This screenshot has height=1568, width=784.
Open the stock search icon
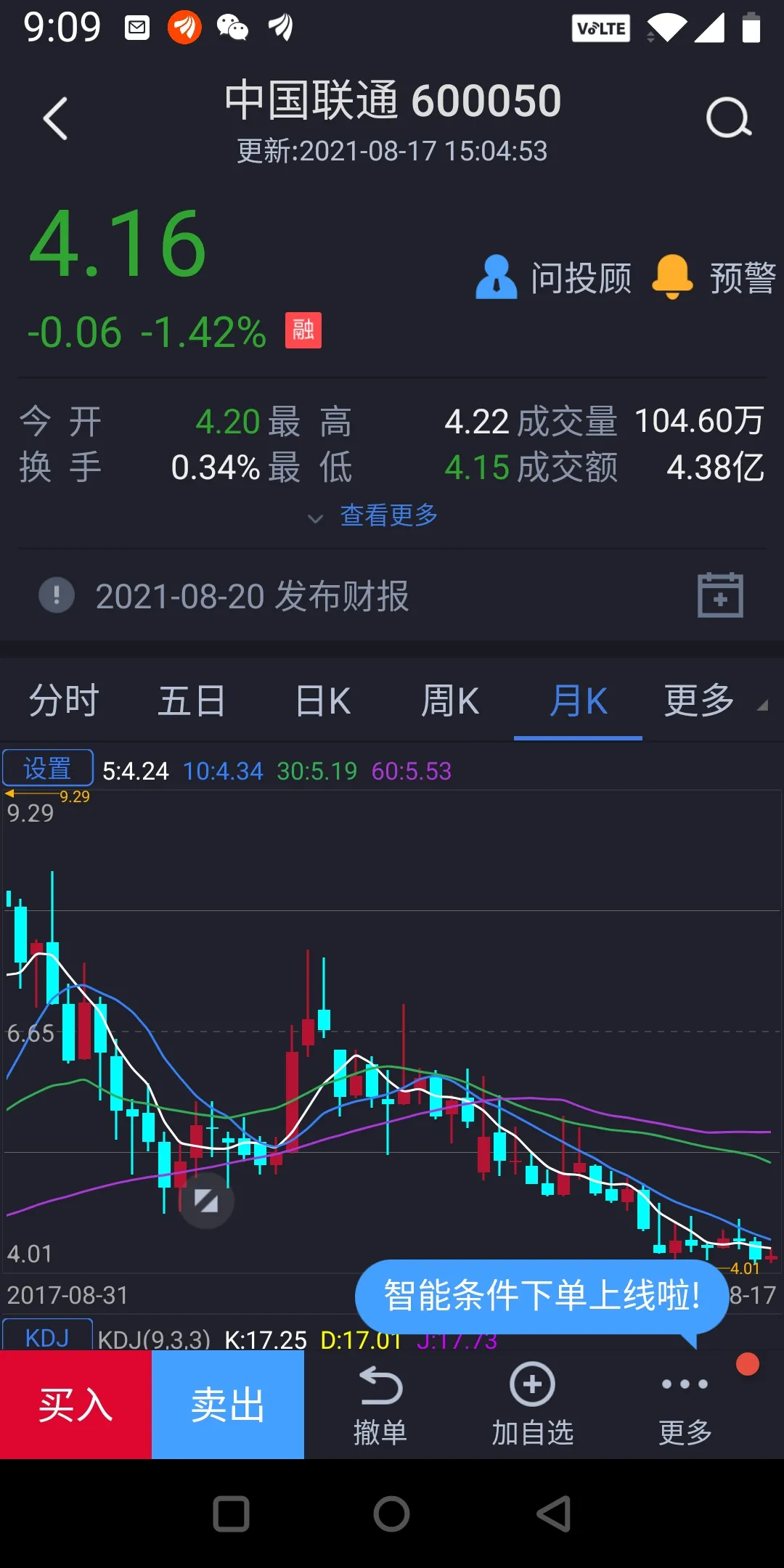728,118
